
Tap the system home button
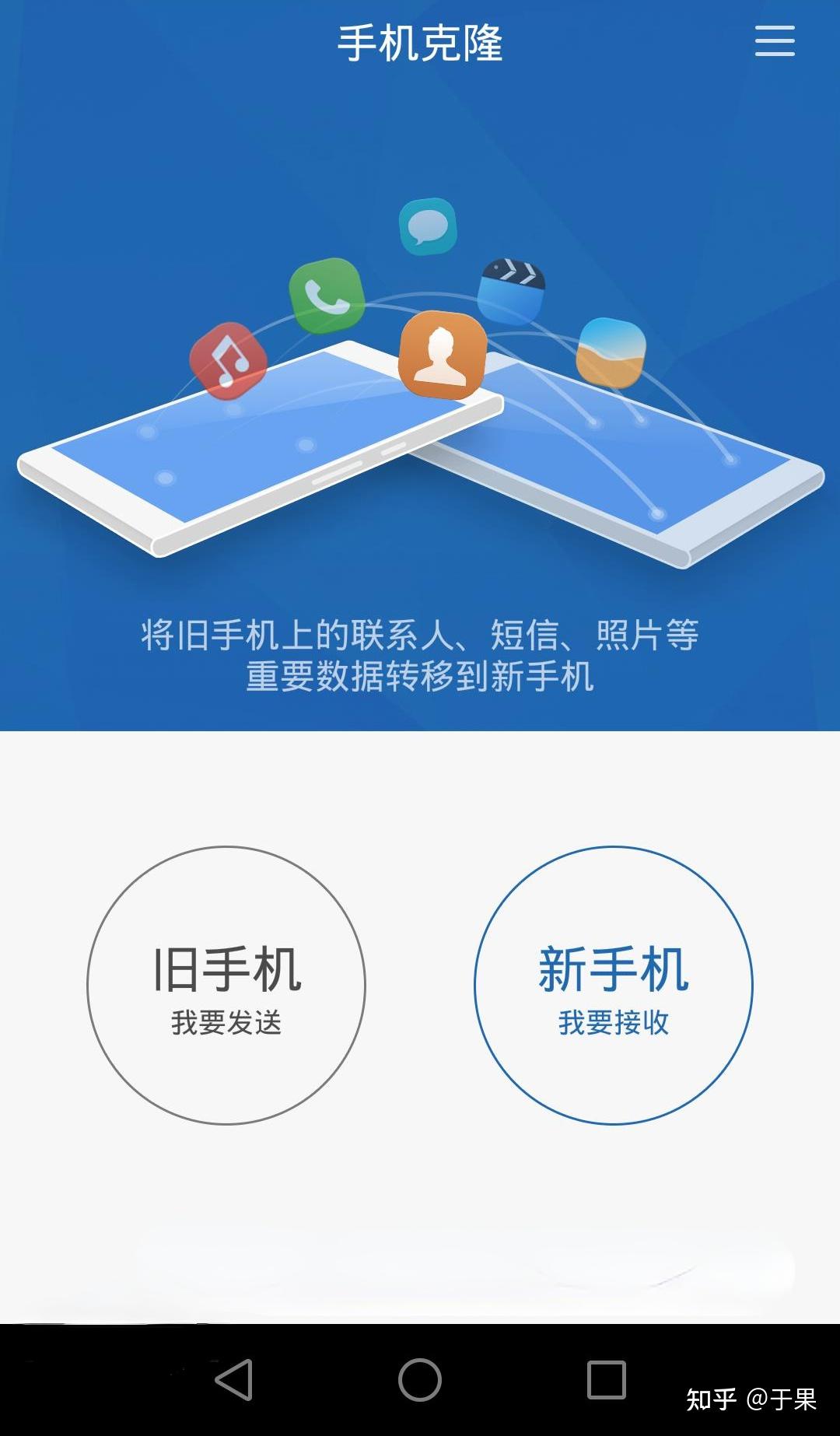click(420, 1380)
